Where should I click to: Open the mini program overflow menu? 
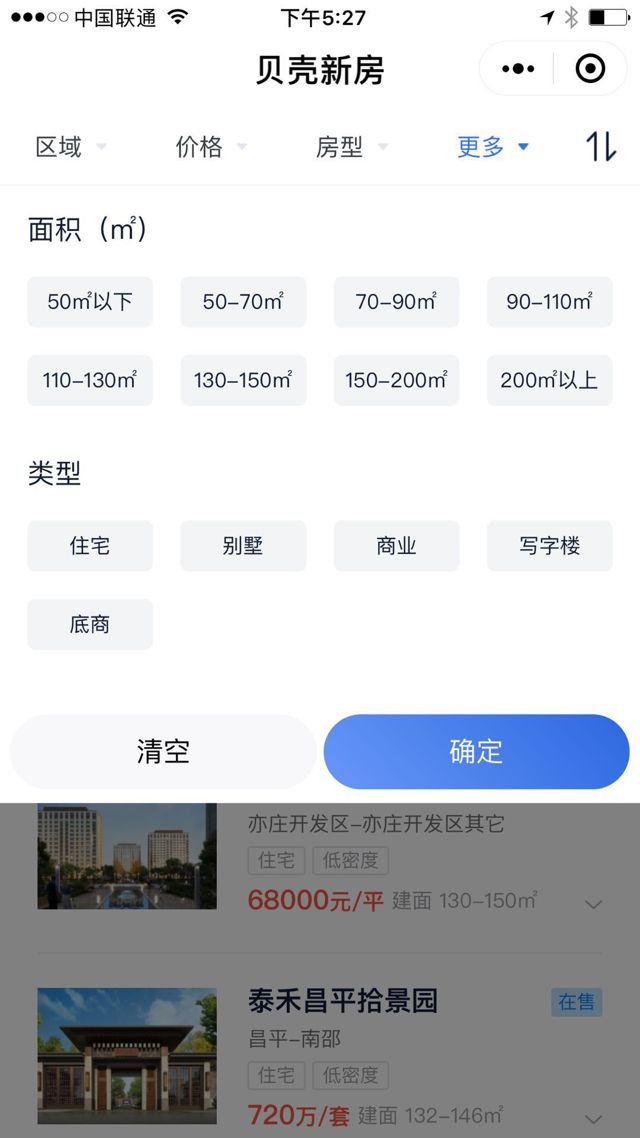pos(518,69)
